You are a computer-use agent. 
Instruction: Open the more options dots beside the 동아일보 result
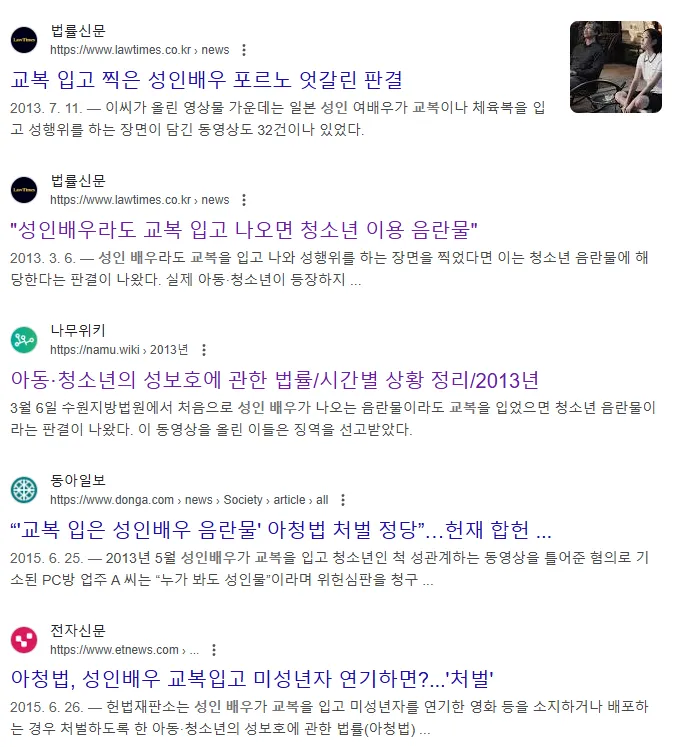click(343, 500)
